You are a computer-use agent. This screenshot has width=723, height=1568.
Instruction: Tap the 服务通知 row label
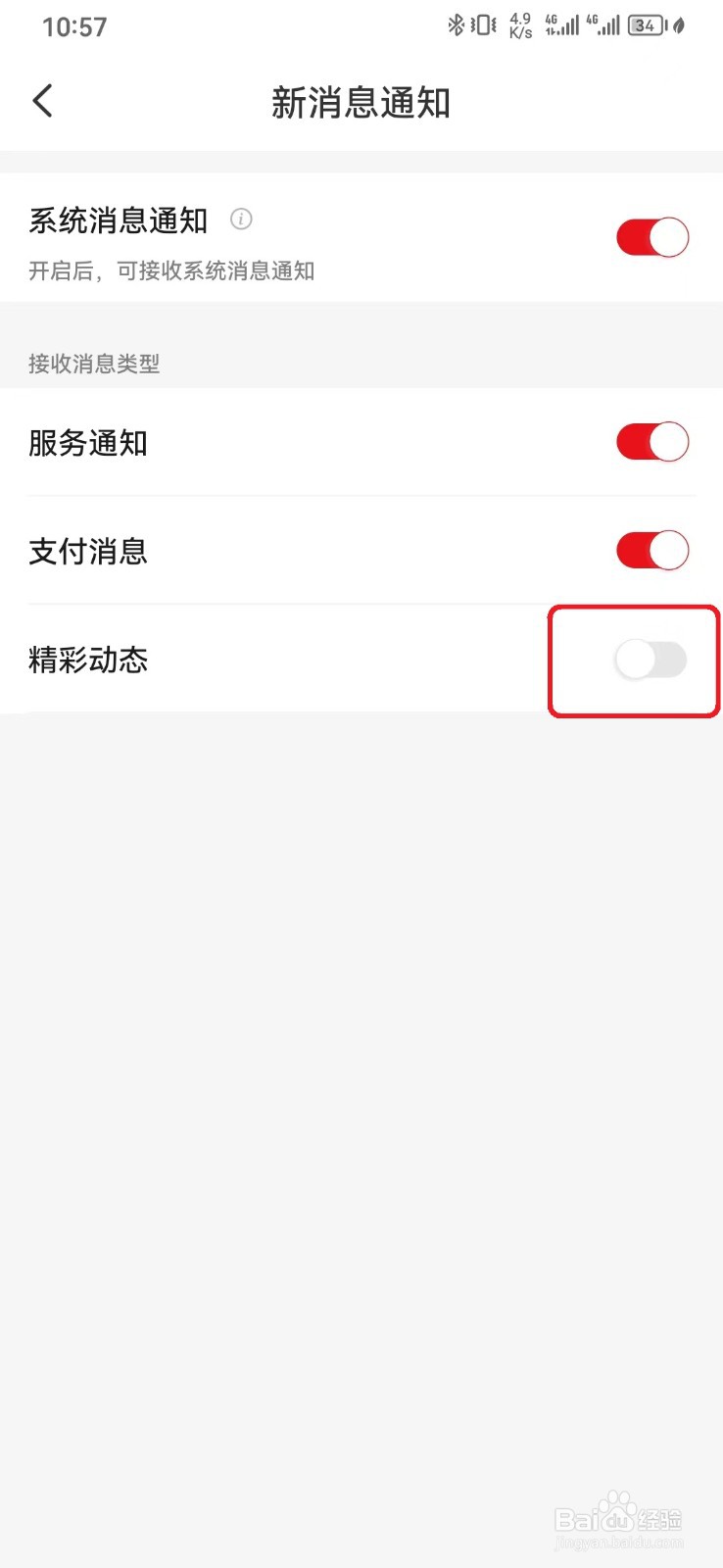[87, 443]
